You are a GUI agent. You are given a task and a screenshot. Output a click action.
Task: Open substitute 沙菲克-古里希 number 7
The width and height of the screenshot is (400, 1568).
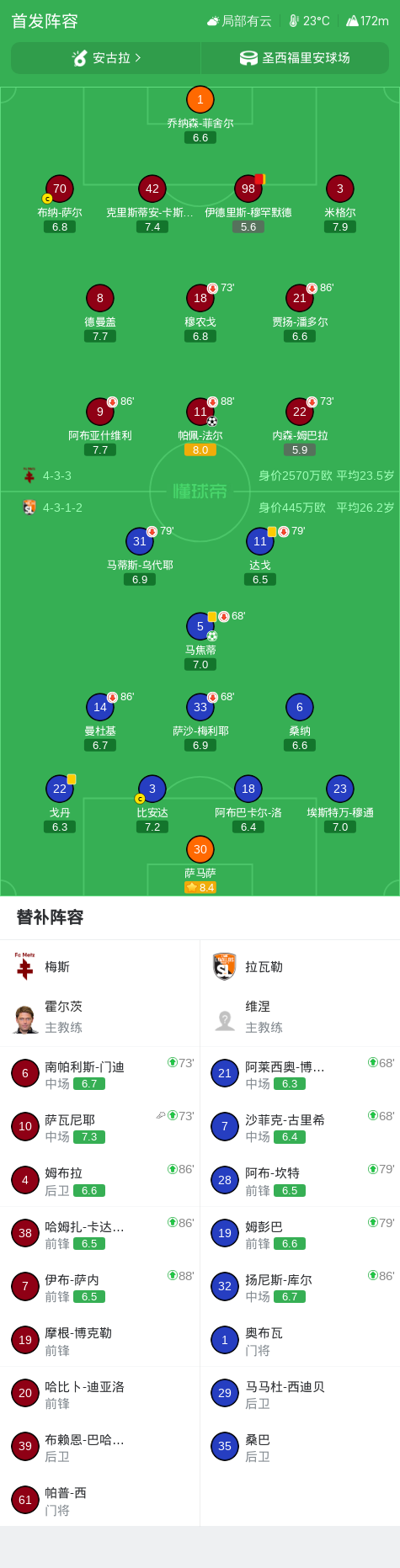pyautogui.click(x=300, y=1127)
